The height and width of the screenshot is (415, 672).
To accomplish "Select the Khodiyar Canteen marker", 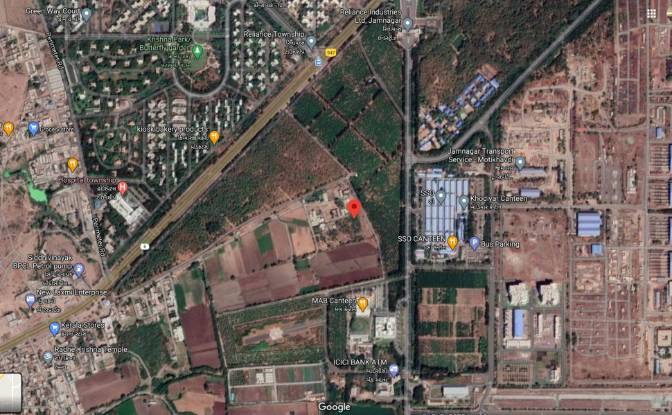I will pos(463,201).
